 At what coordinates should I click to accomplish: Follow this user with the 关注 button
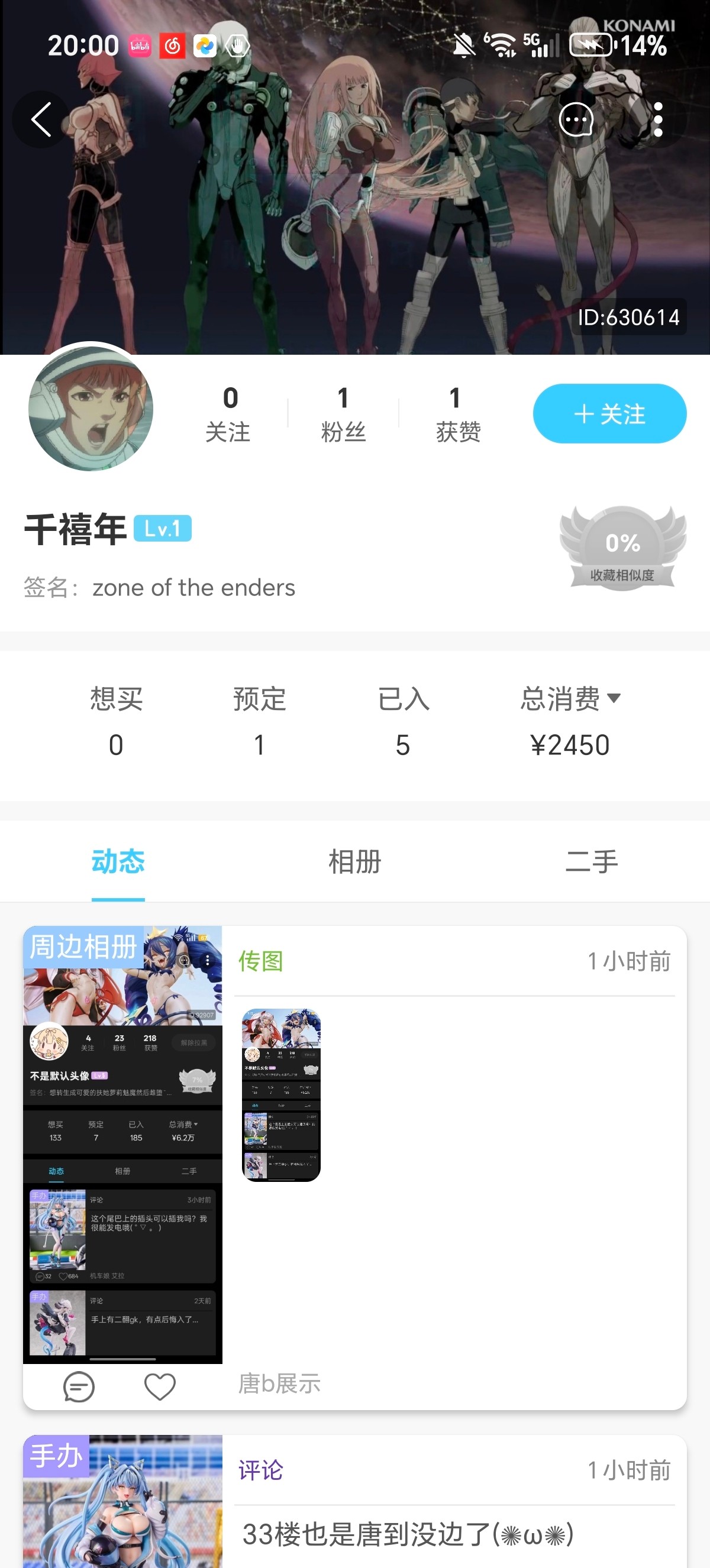pos(609,414)
